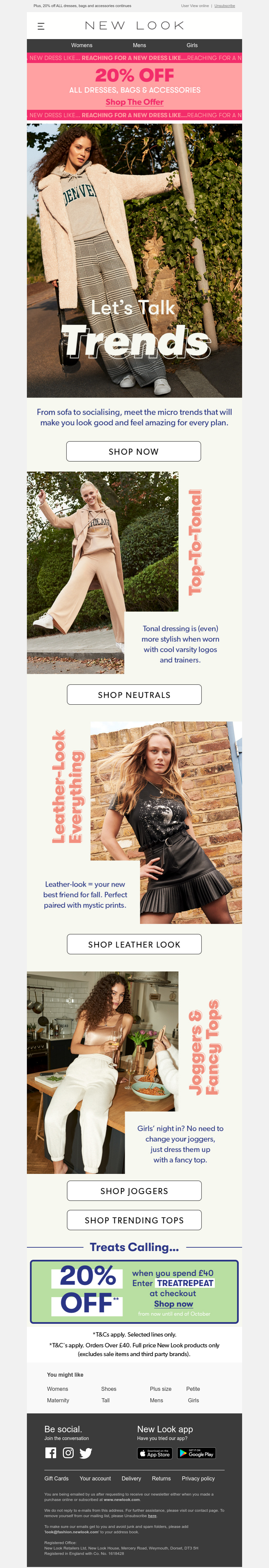Image resolution: width=269 pixels, height=1568 pixels.
Task: Tap the SHOP NOW button
Action: [x=133, y=452]
